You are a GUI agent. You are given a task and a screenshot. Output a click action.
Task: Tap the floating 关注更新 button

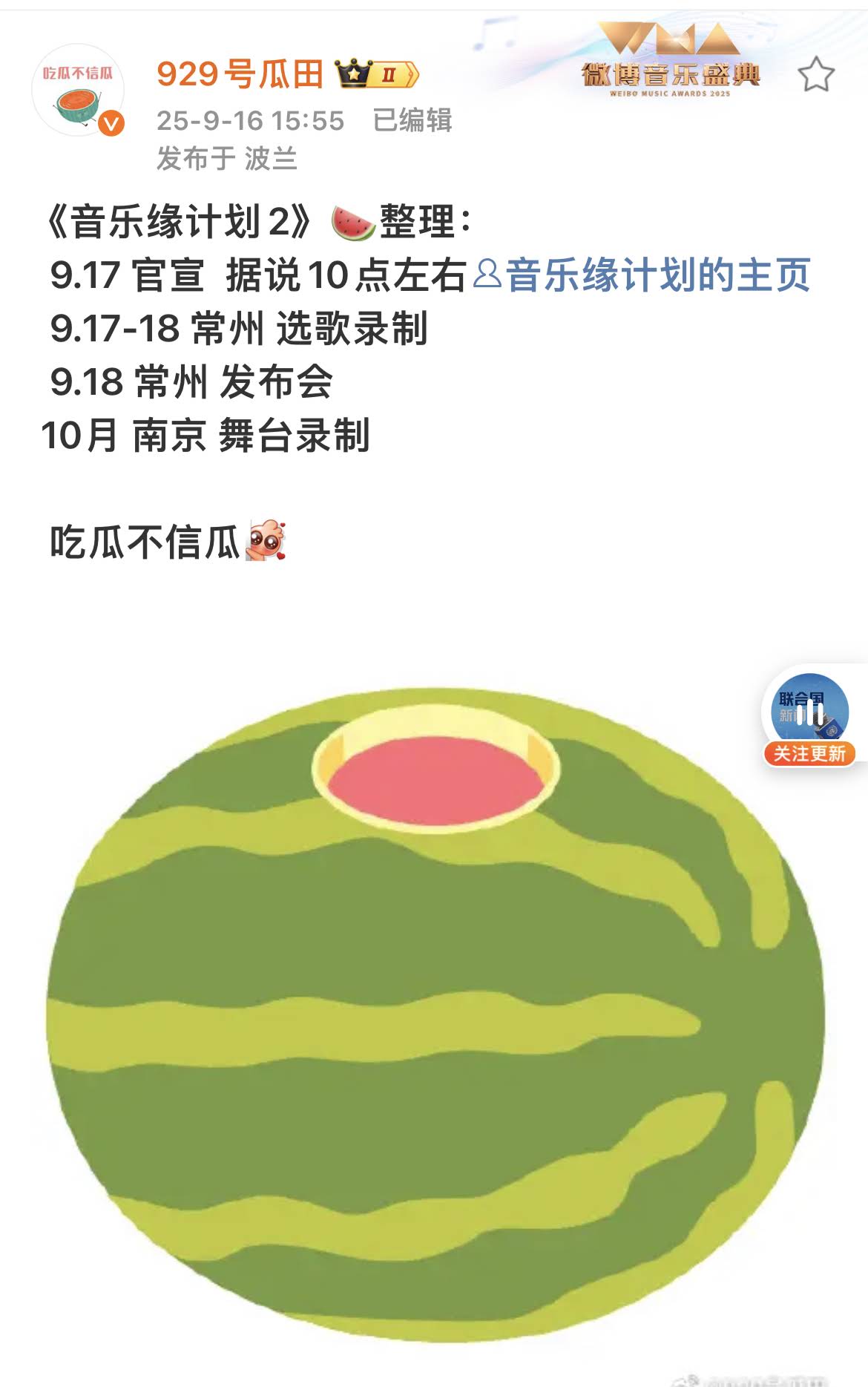[809, 753]
